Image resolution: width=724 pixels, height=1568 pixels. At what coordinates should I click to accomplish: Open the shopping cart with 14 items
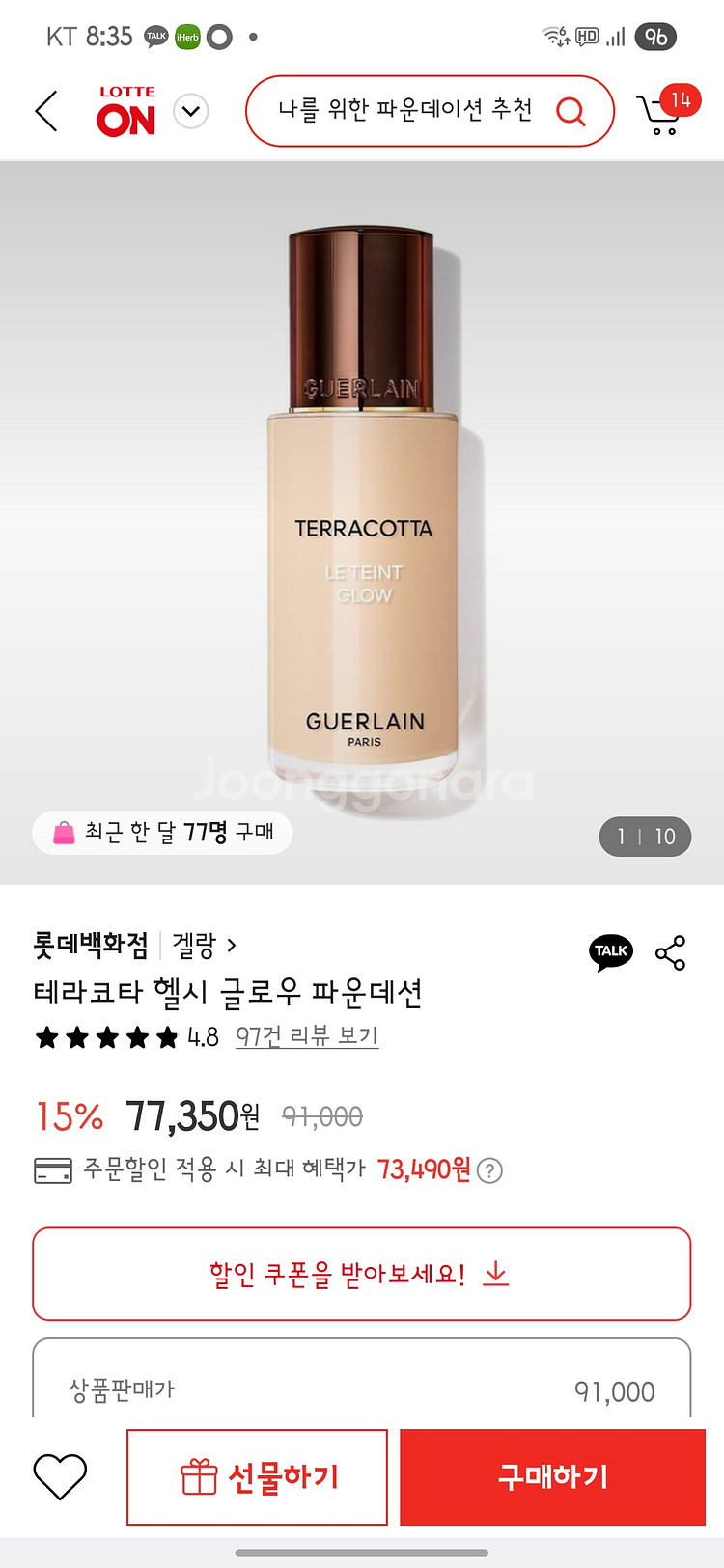tap(665, 113)
